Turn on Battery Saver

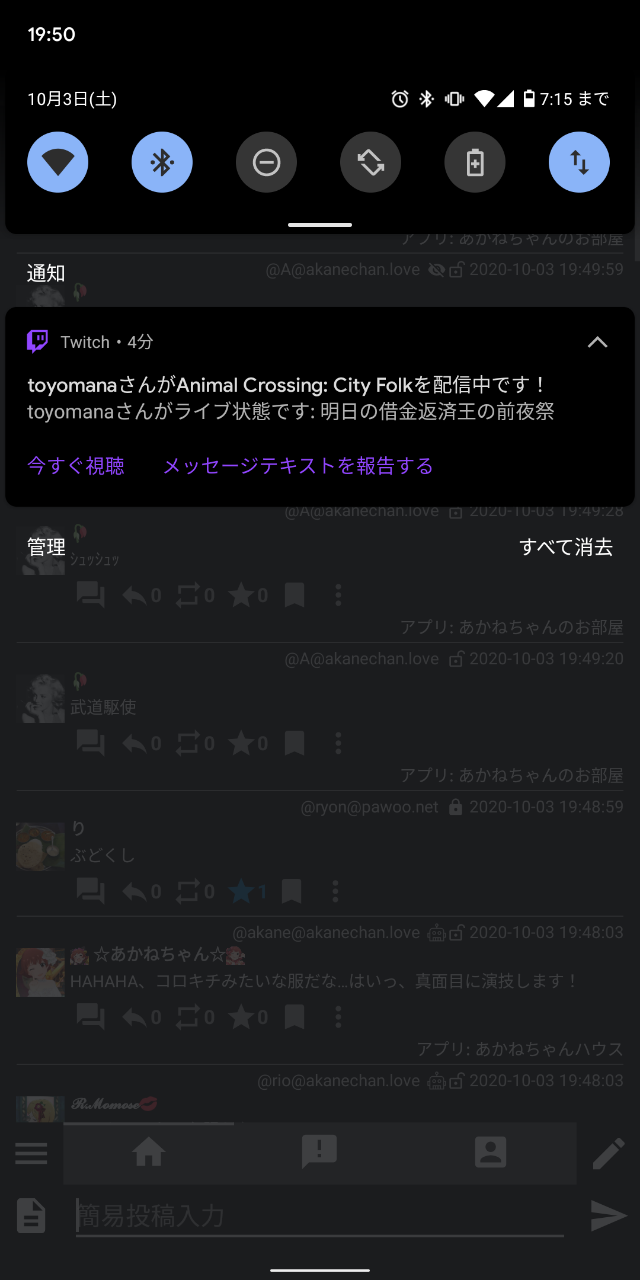(x=475, y=162)
